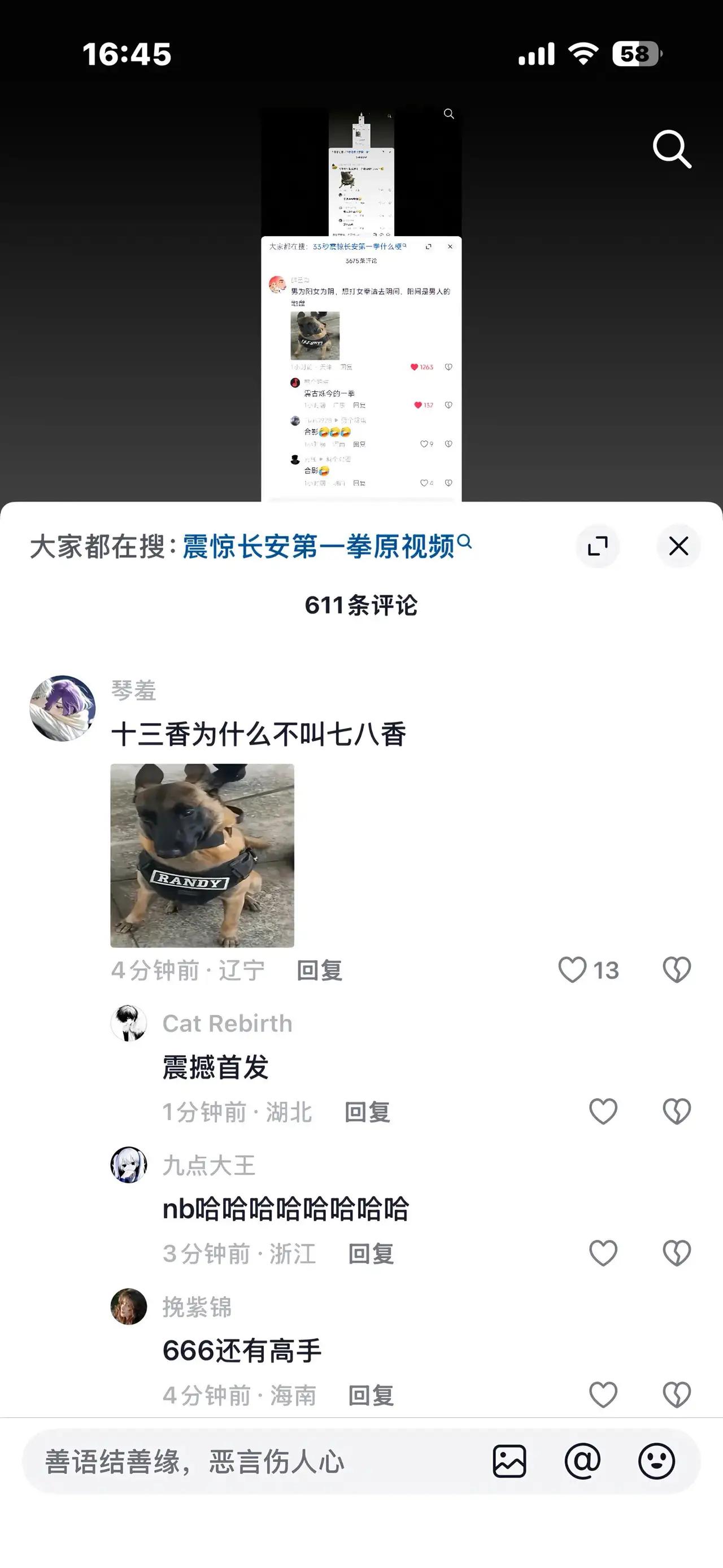The height and width of the screenshot is (1568, 723).
Task: Click the broken-heart dislike icon on 琴羞's comment
Action: coord(677,970)
